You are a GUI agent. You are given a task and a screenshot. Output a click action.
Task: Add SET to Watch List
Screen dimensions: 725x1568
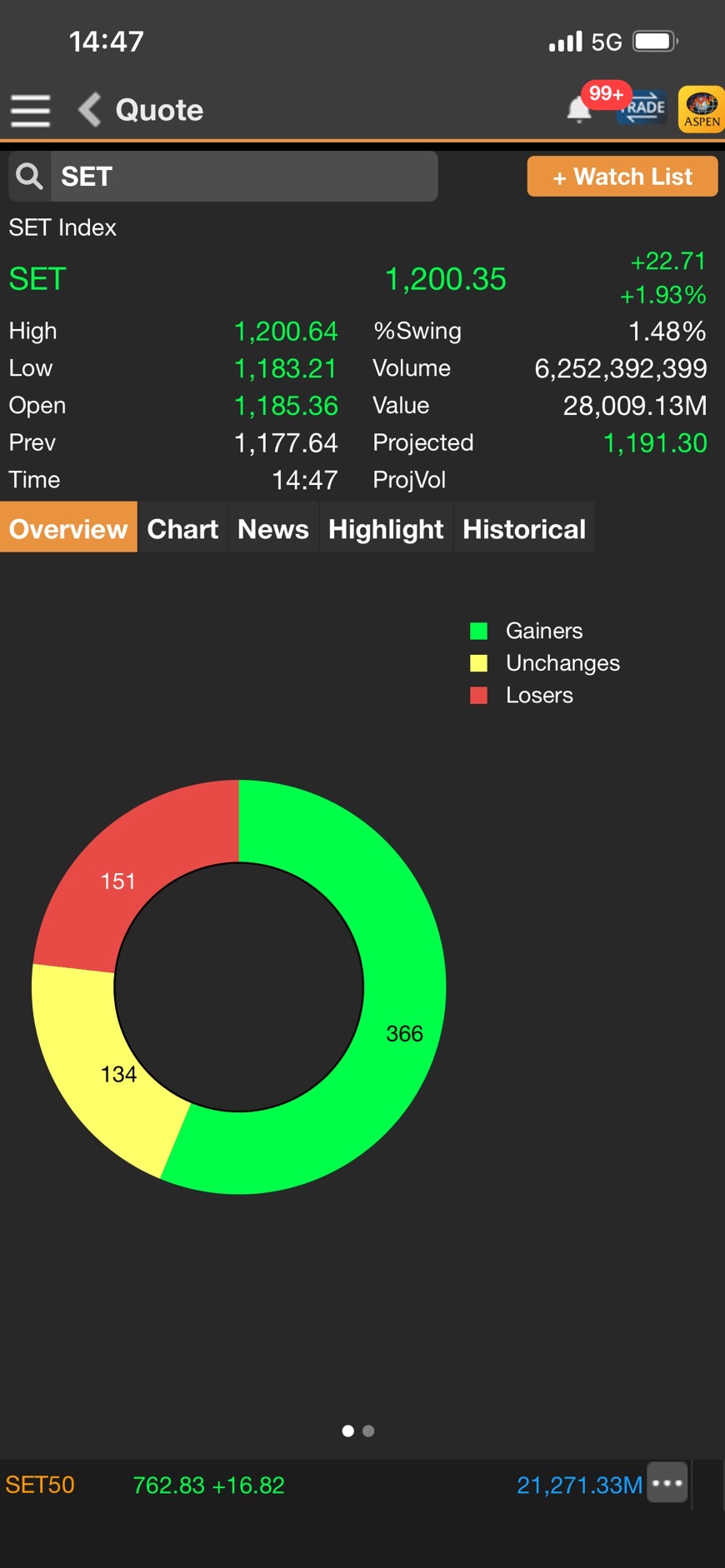pos(622,177)
